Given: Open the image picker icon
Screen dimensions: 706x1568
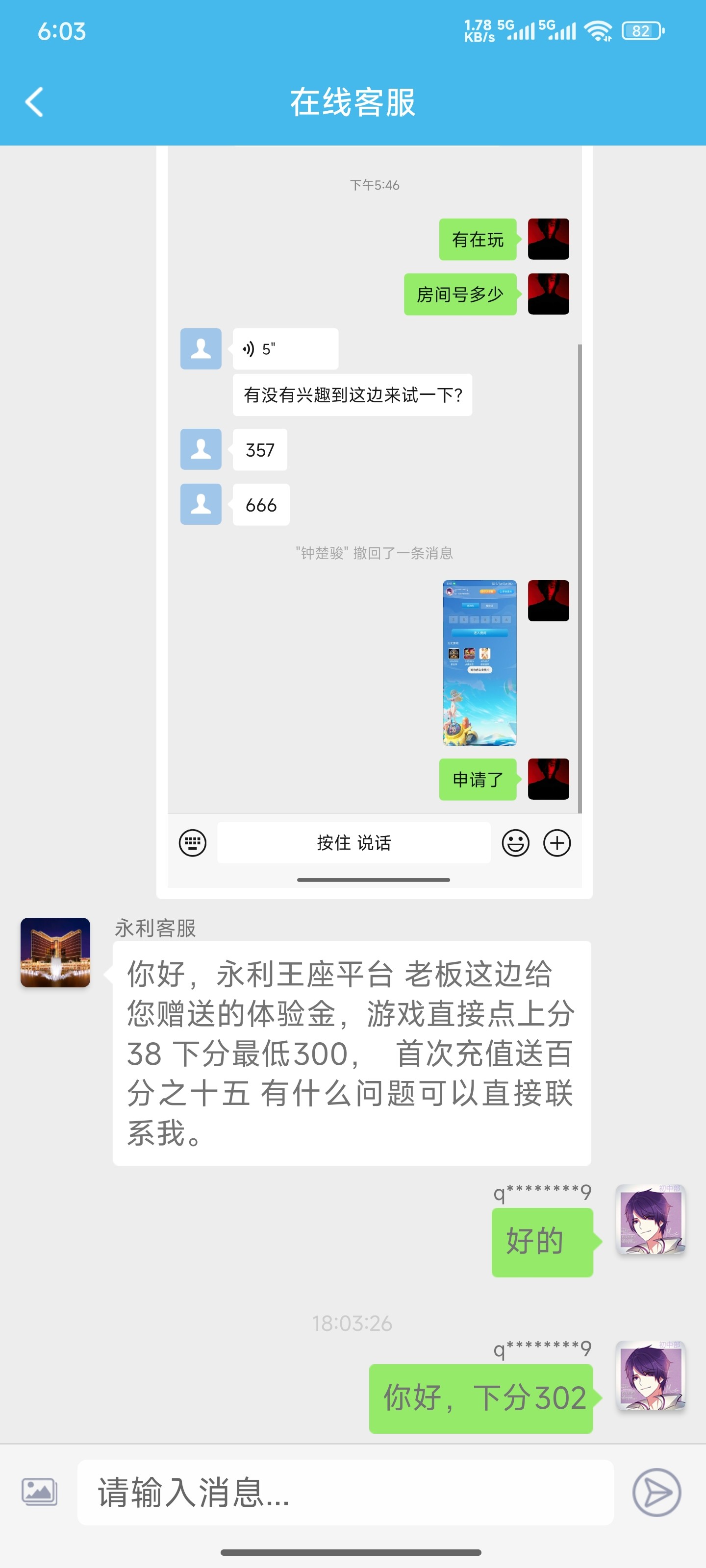Looking at the screenshot, I should (x=40, y=1491).
